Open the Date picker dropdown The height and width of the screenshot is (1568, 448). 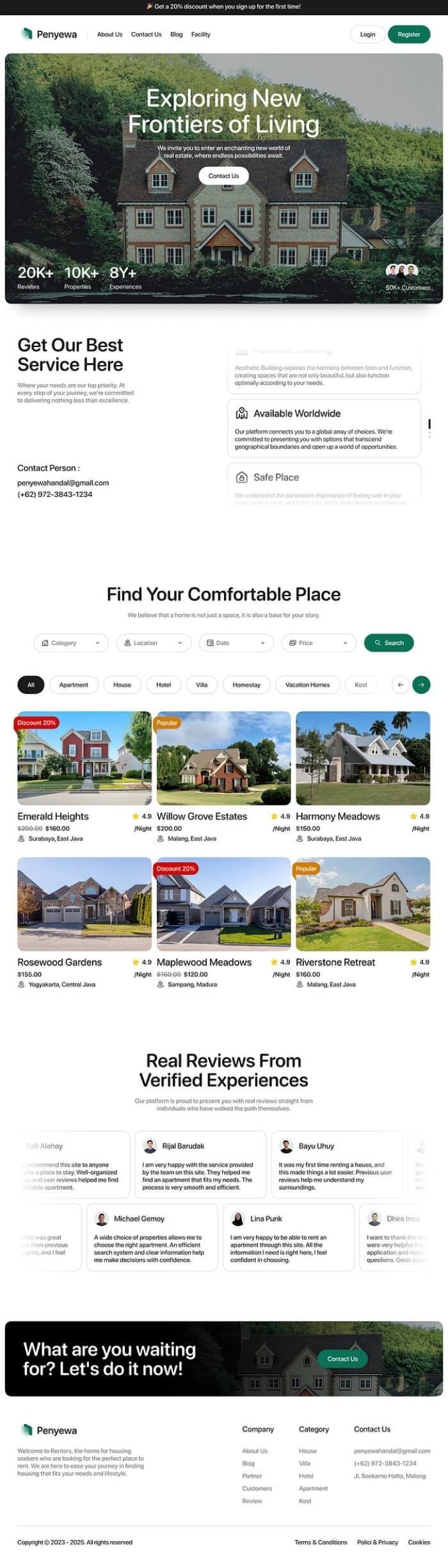(236, 643)
